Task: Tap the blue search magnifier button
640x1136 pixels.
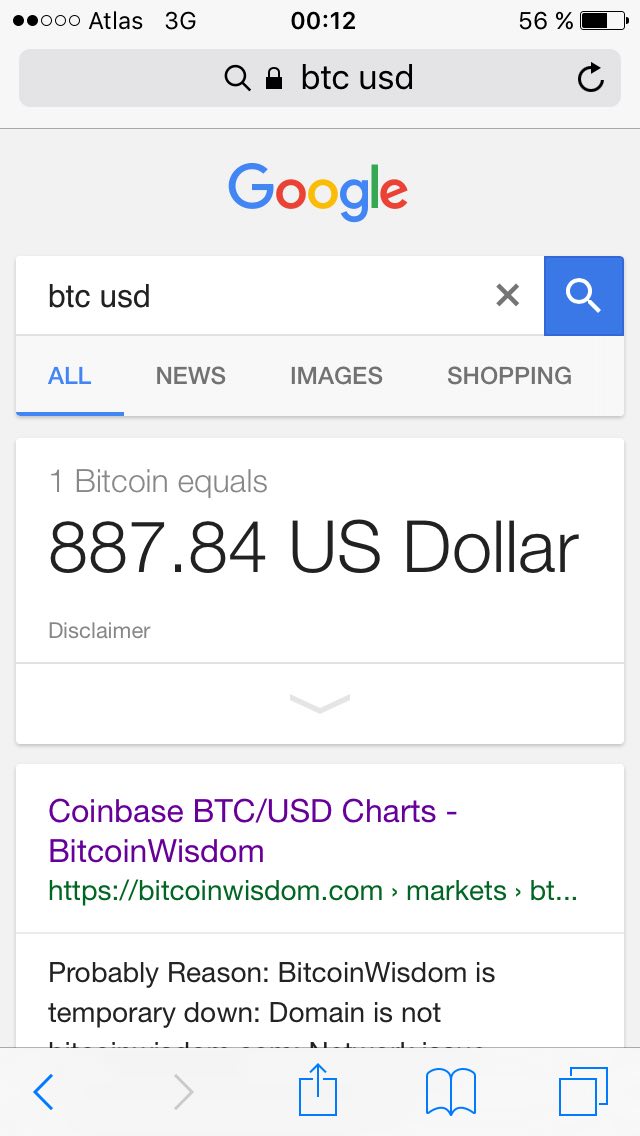Action: pyautogui.click(x=583, y=295)
